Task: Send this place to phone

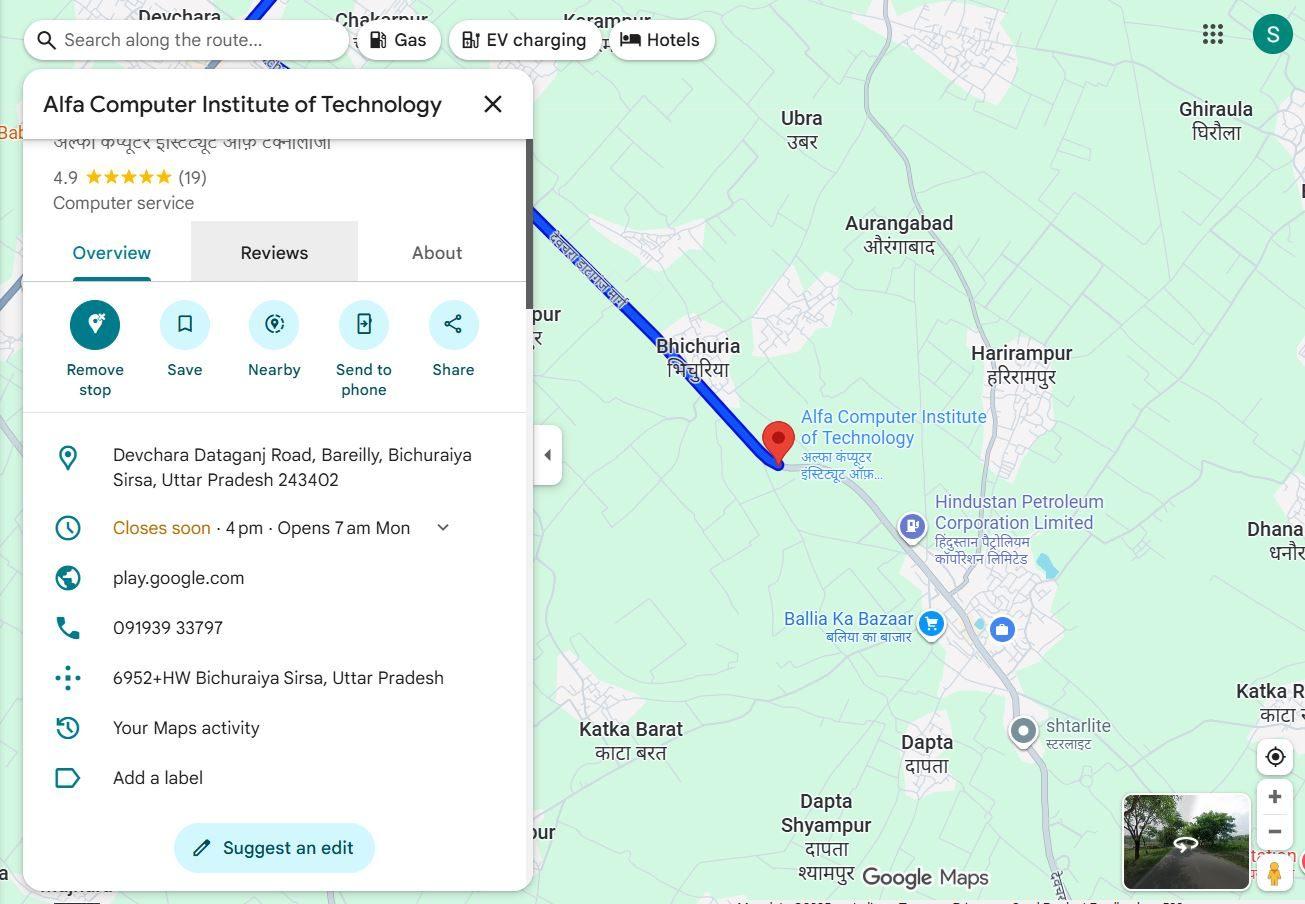Action: (x=364, y=325)
